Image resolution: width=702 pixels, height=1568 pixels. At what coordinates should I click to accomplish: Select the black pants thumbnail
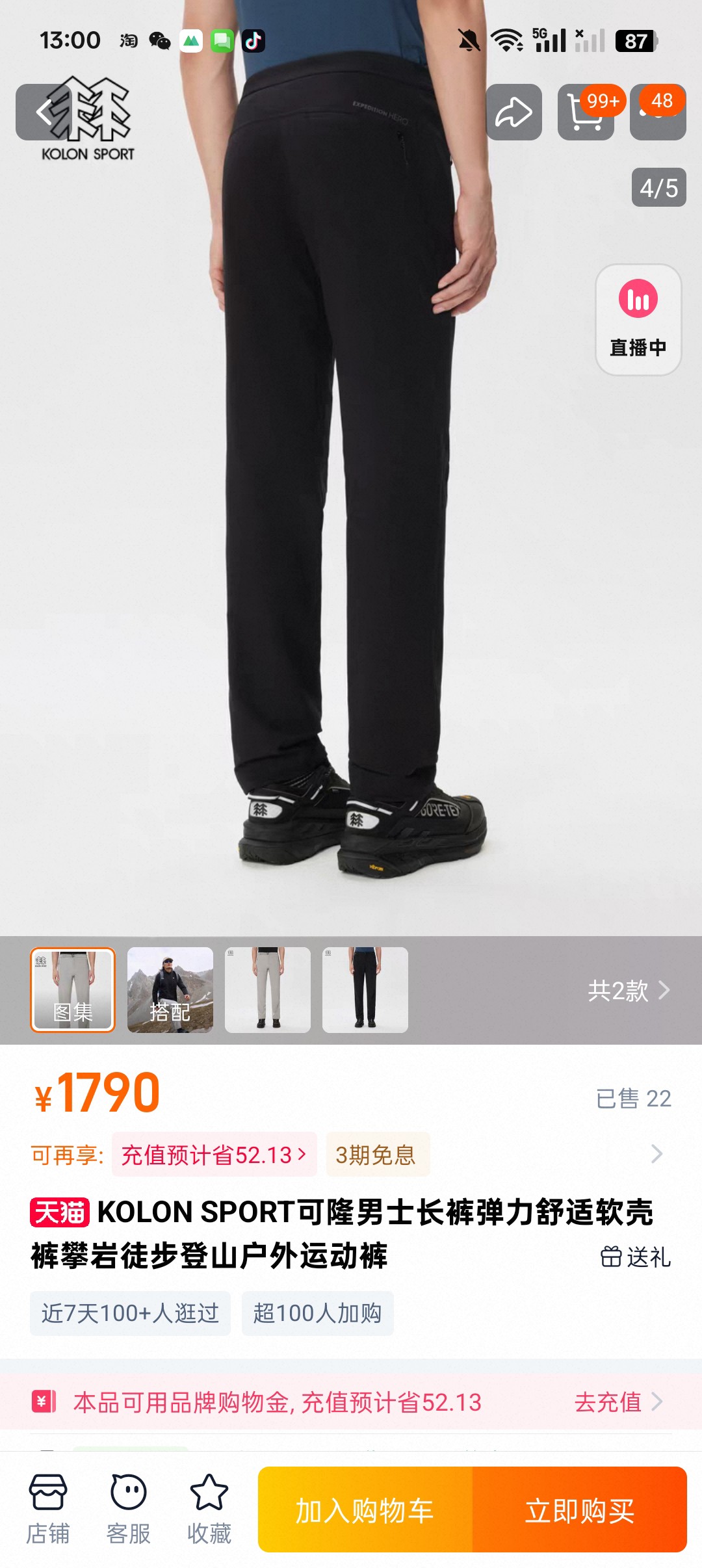pyautogui.click(x=365, y=989)
